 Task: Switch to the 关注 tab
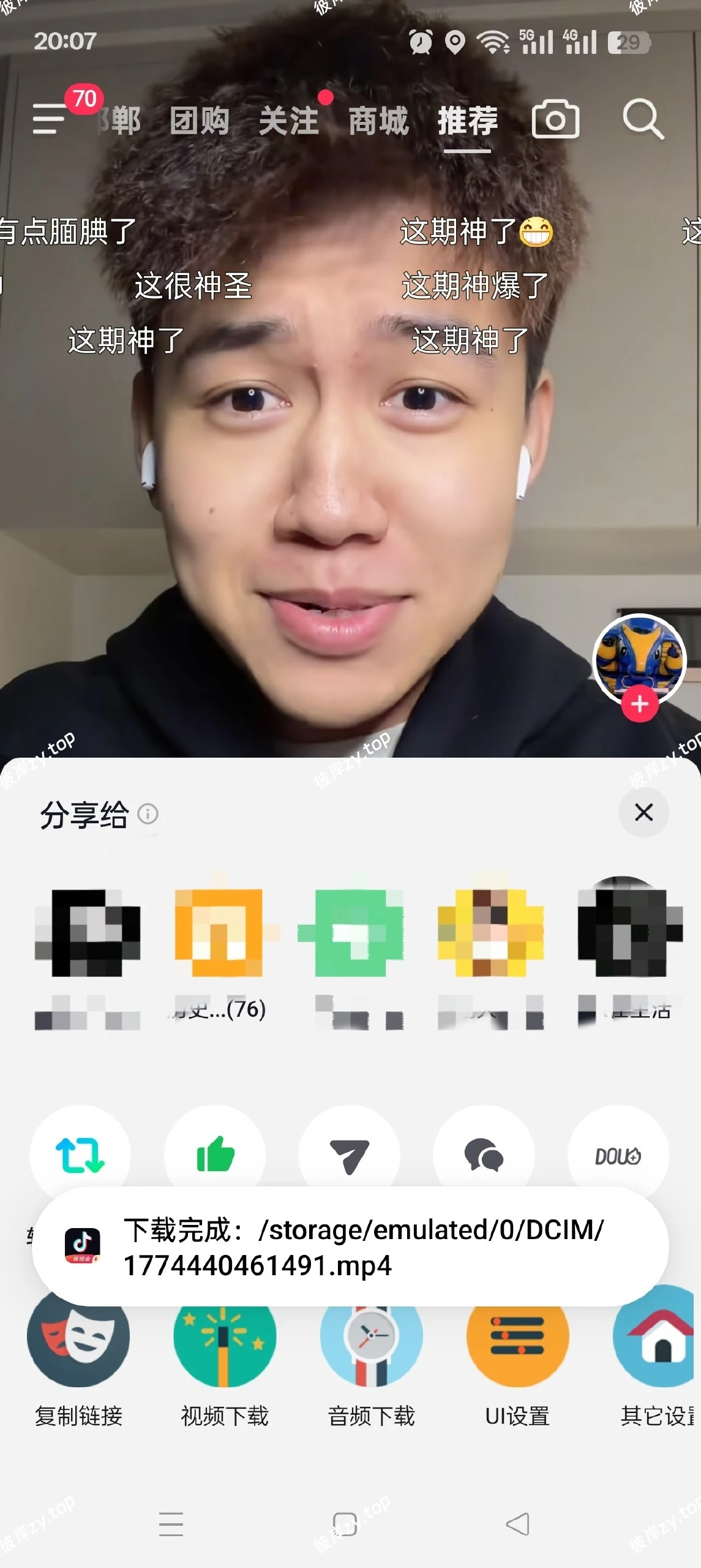[x=288, y=120]
